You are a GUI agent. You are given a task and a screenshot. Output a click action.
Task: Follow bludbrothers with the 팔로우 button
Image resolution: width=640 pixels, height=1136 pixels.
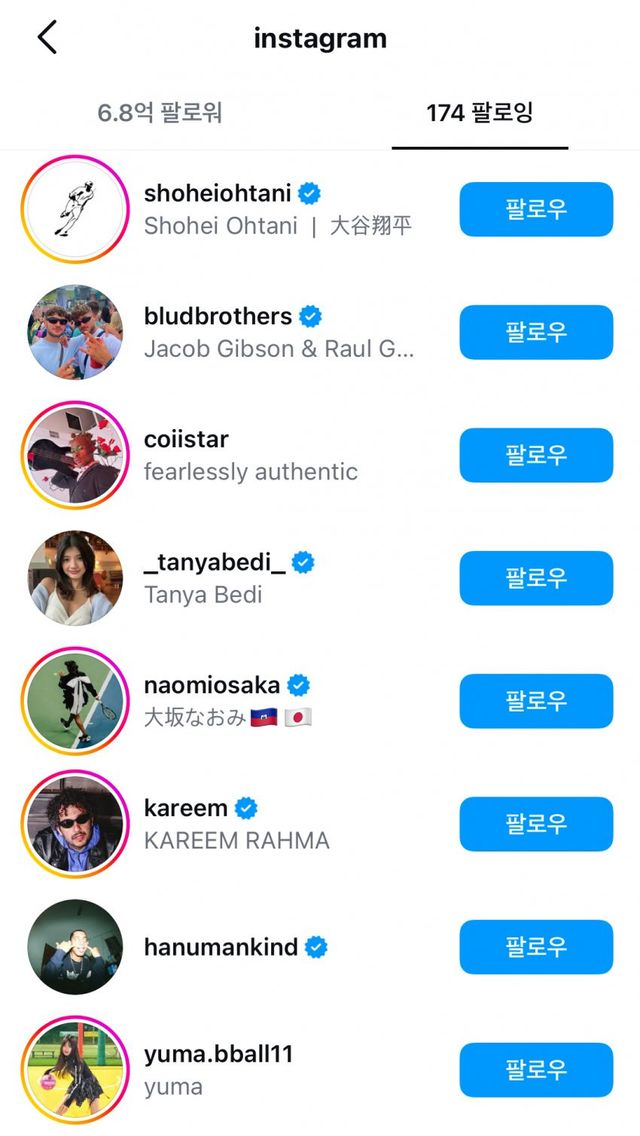[x=535, y=332]
